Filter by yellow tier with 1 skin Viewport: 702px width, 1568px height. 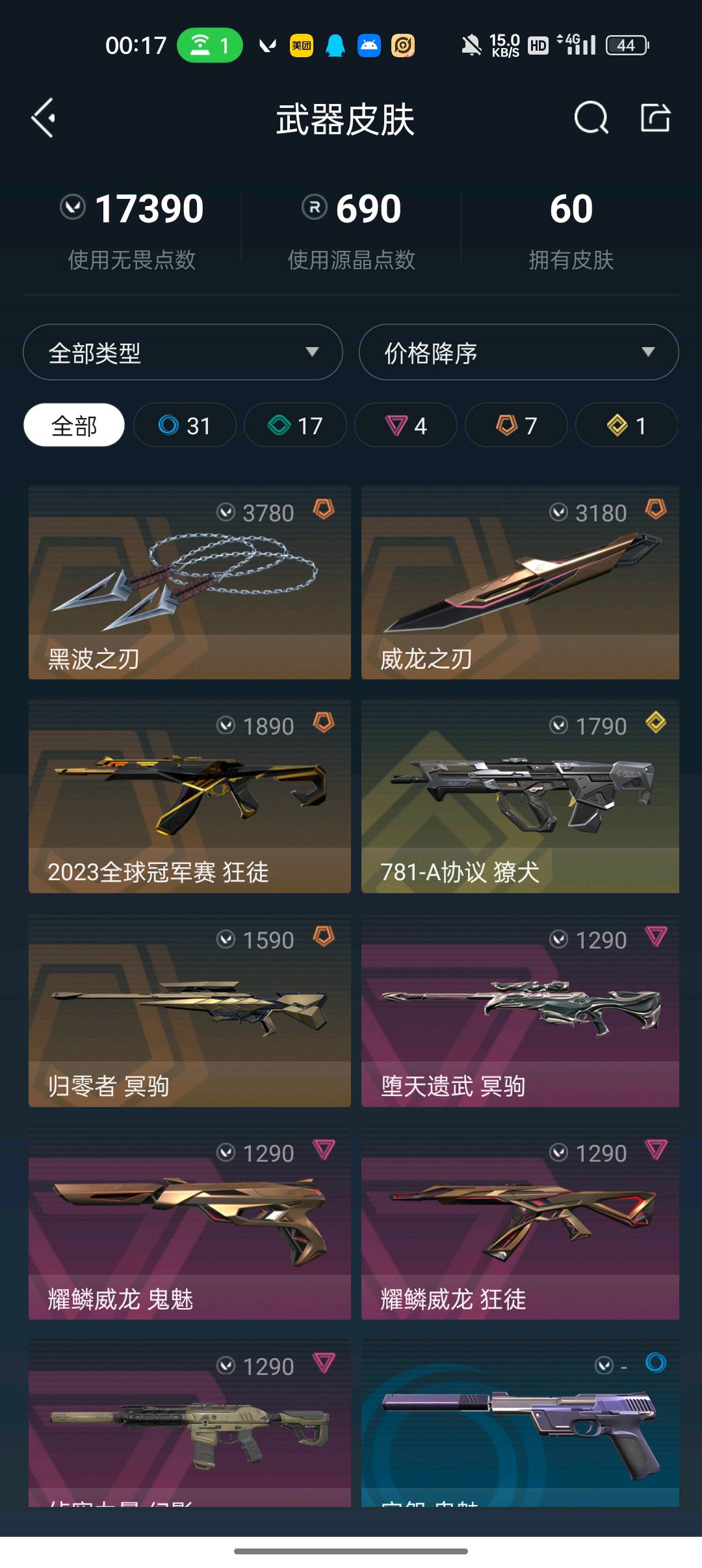(627, 425)
